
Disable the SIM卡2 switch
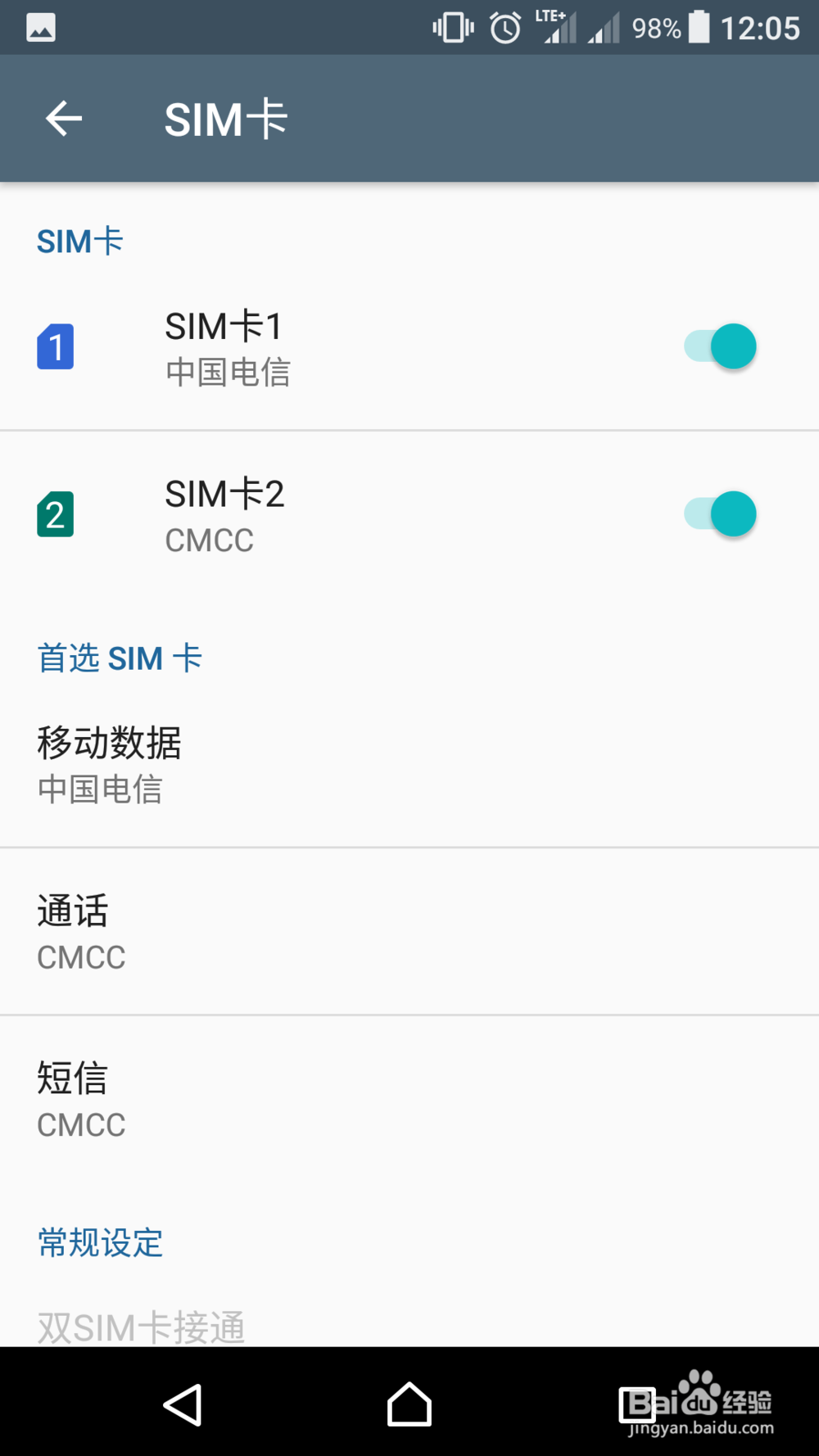721,514
